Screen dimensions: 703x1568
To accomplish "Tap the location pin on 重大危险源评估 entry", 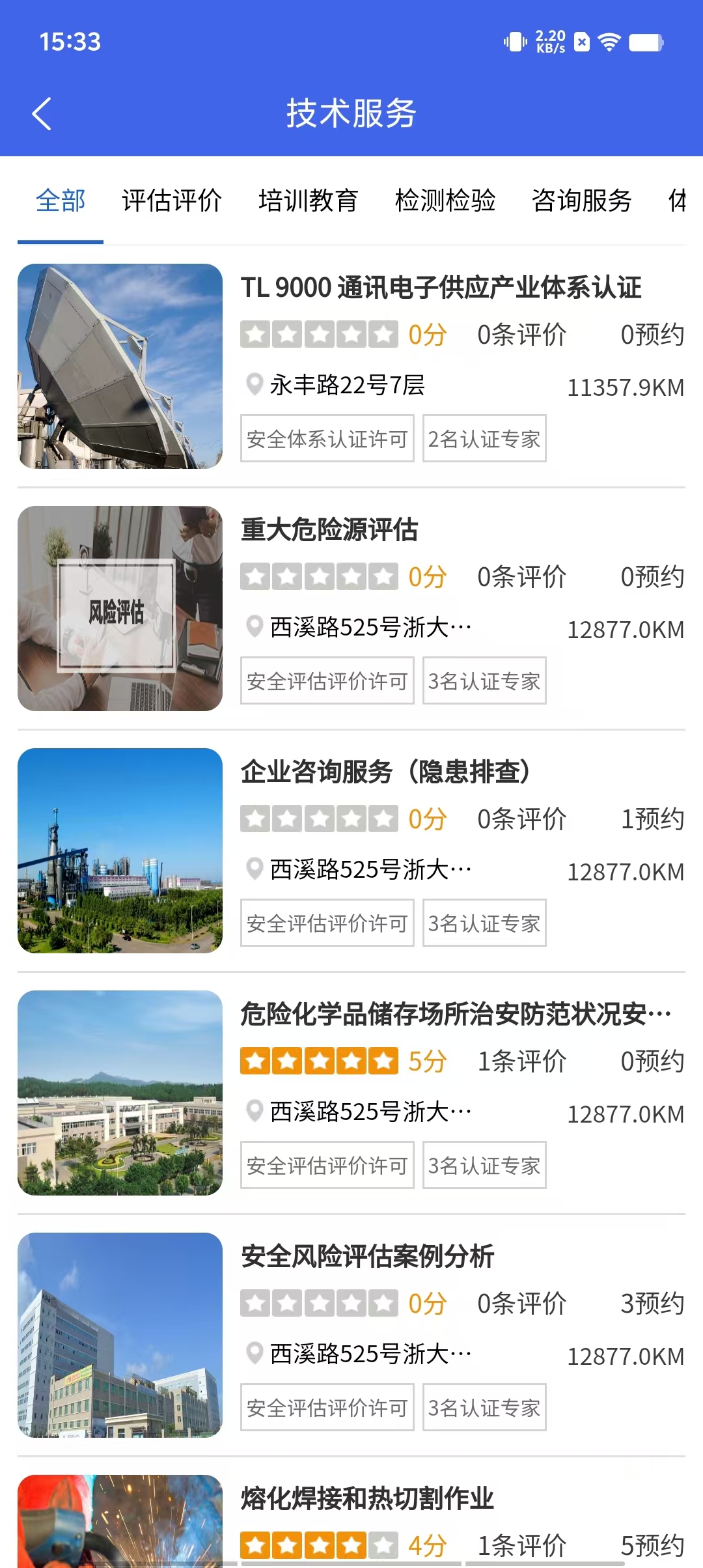I will (254, 627).
